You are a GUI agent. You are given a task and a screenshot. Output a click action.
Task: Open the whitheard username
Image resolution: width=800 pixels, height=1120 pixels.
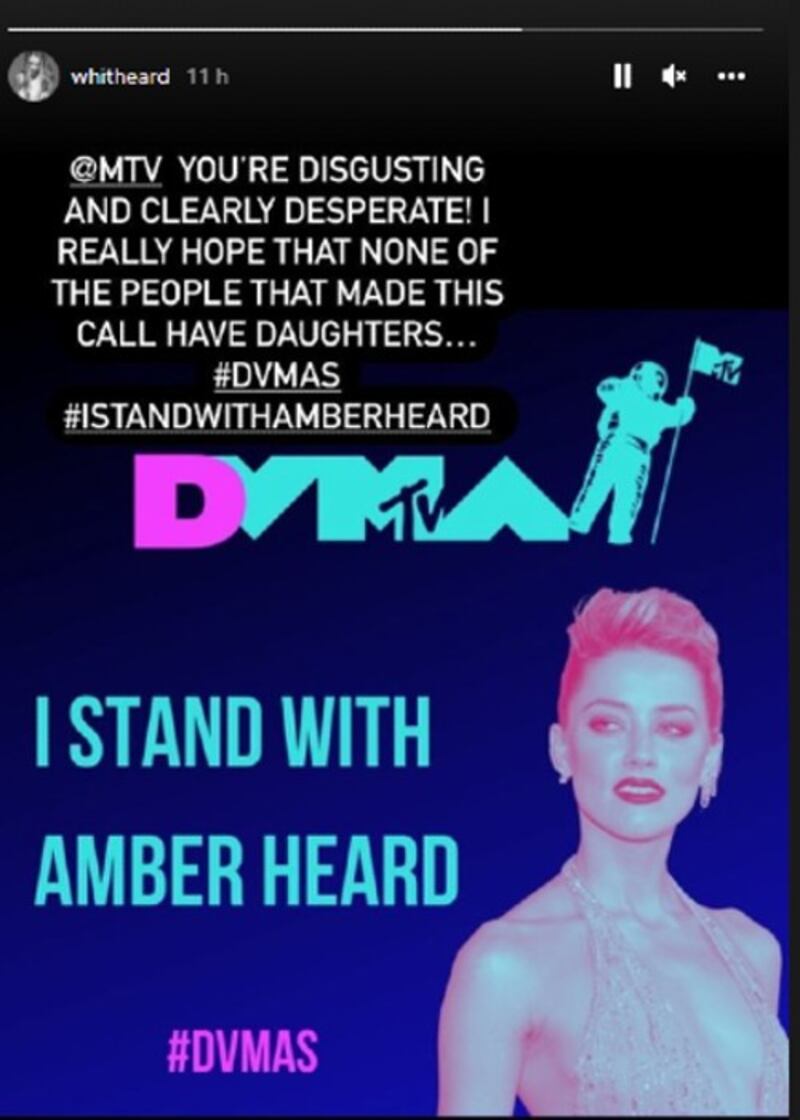[x=120, y=78]
